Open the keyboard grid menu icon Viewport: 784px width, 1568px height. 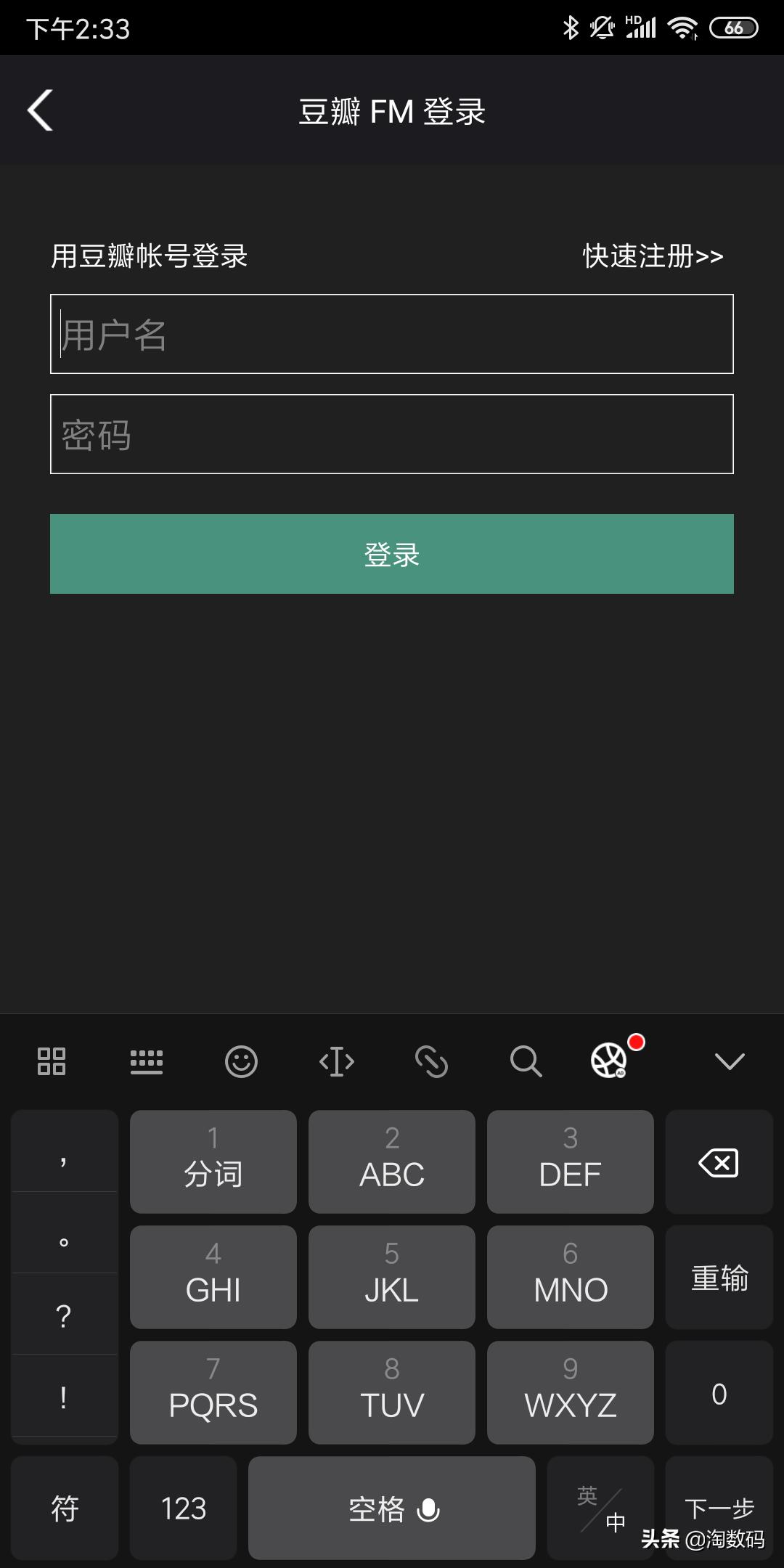51,1061
